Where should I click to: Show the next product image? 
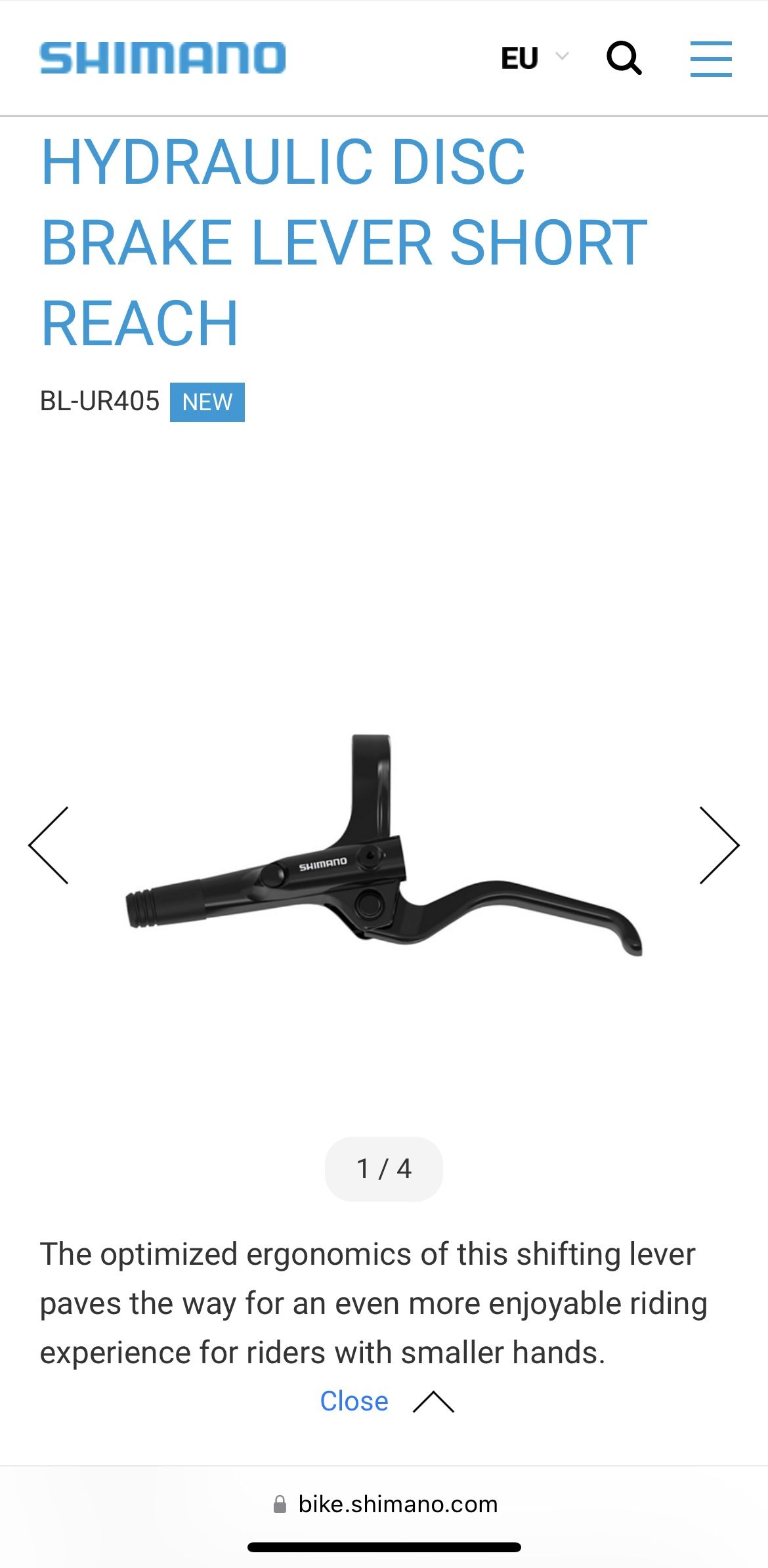(x=719, y=845)
